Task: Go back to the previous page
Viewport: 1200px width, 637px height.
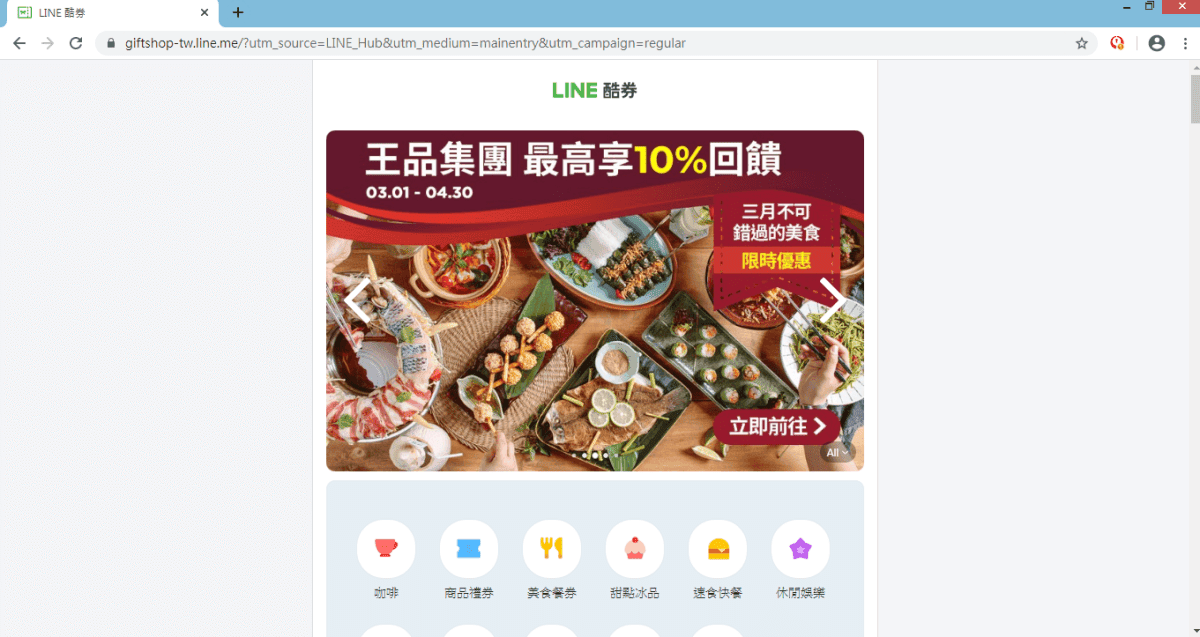Action: click(19, 43)
